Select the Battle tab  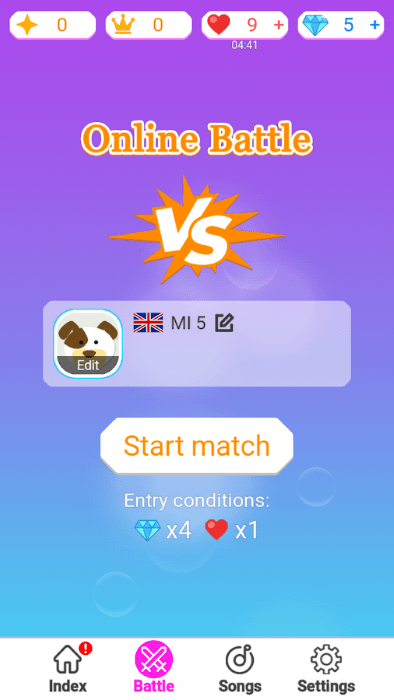[x=154, y=668]
